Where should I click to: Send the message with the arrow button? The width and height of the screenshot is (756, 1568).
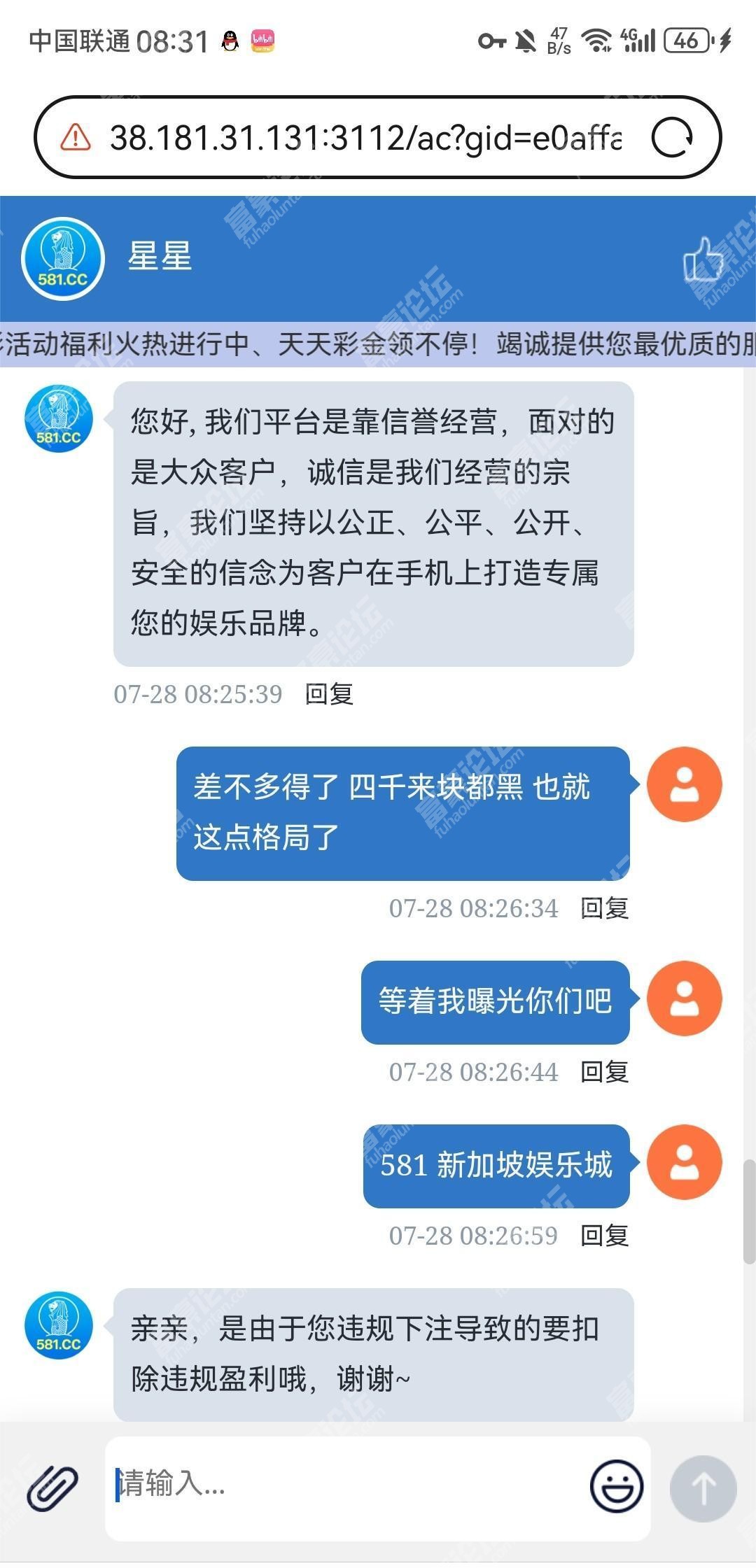703,1488
